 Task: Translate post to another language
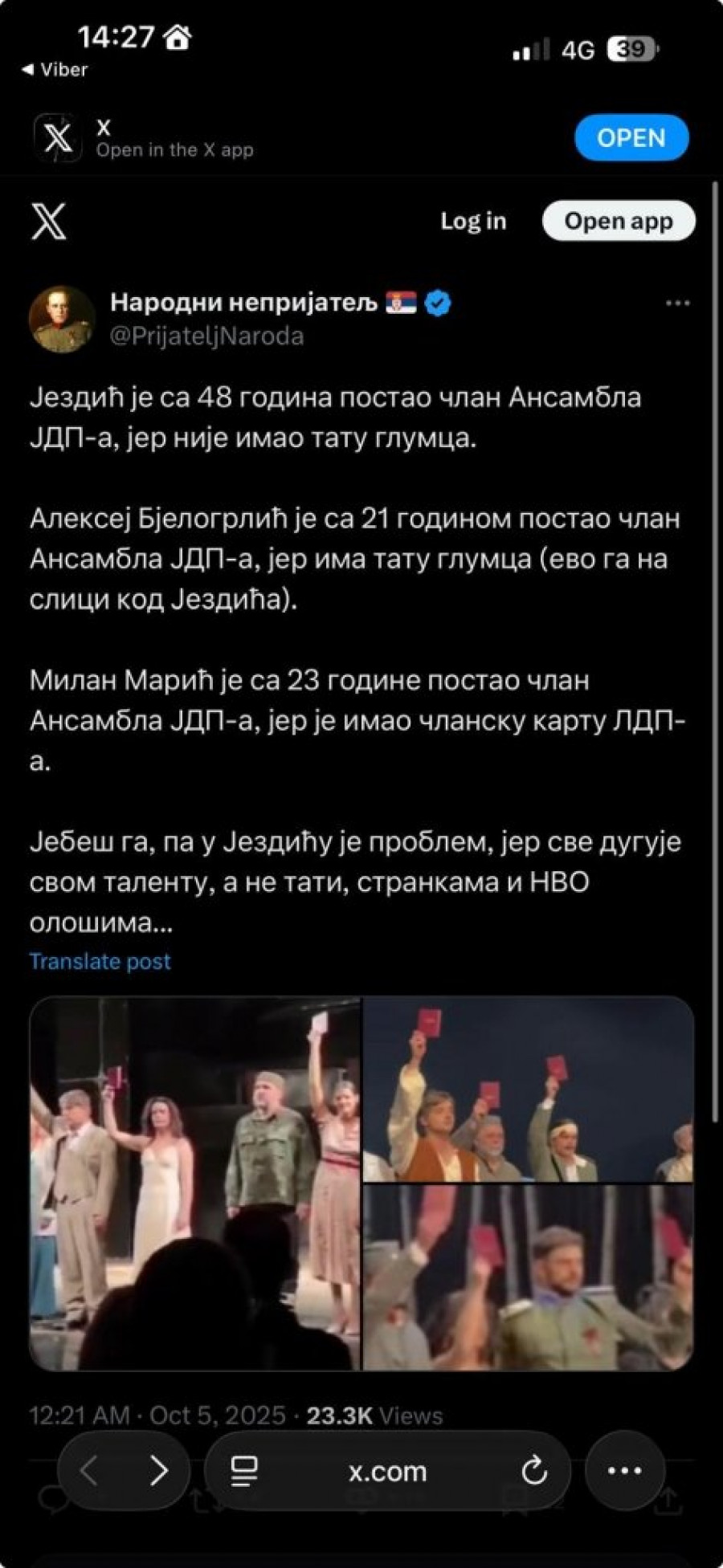tap(100, 961)
